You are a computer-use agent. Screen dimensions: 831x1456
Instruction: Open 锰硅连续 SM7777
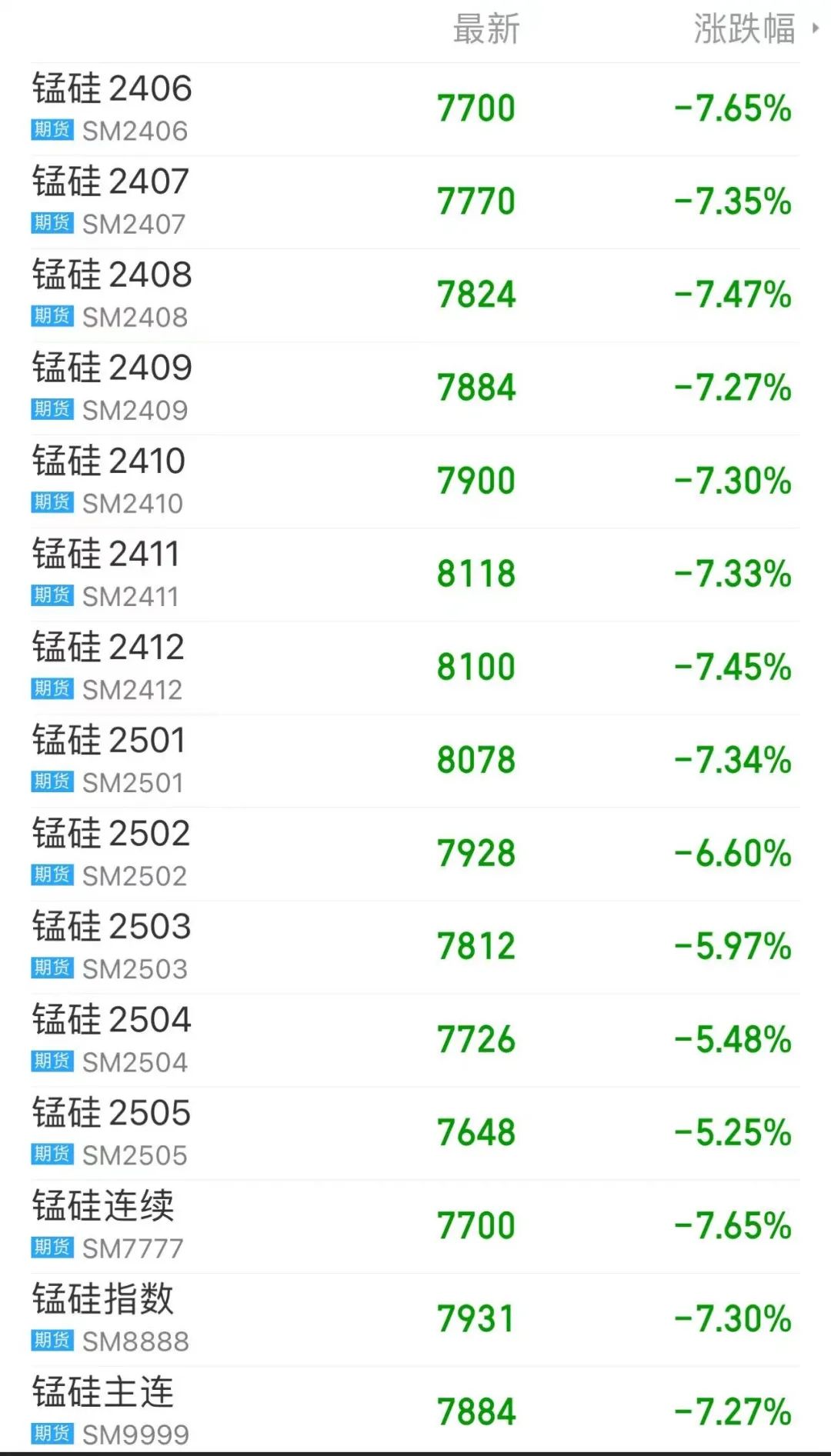coord(415,1226)
